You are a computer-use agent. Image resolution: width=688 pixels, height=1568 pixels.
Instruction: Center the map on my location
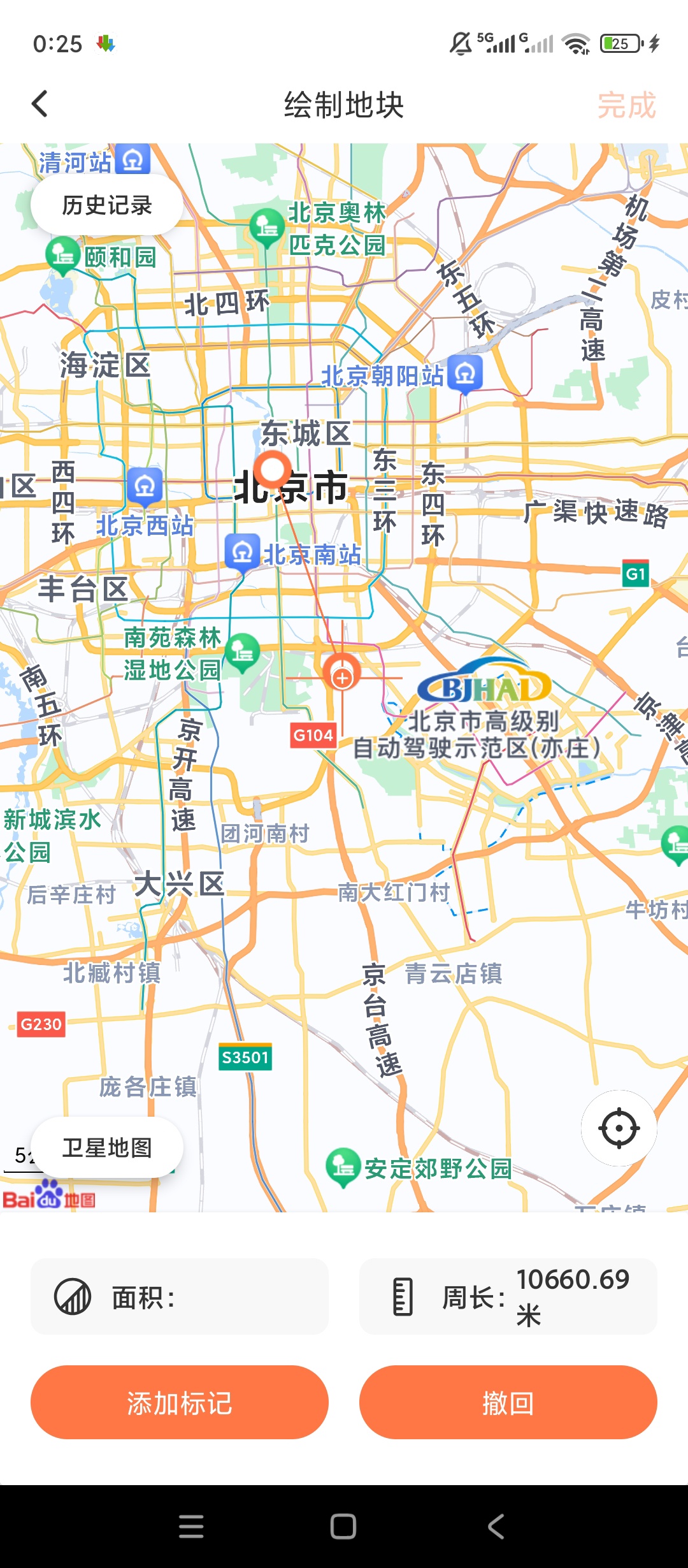(619, 1128)
